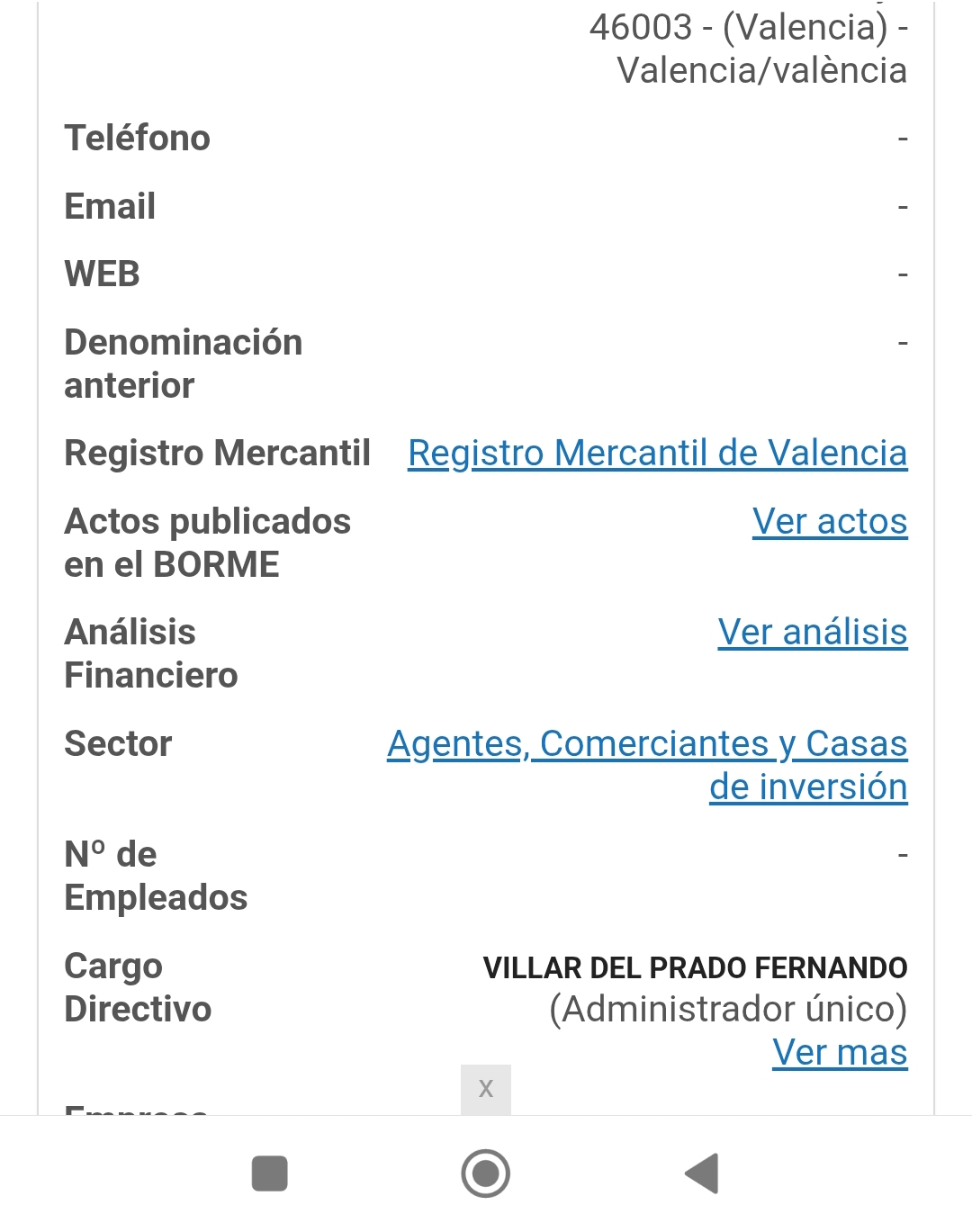Open the recent apps view
This screenshot has height=1232, width=972.
coord(270,1174)
